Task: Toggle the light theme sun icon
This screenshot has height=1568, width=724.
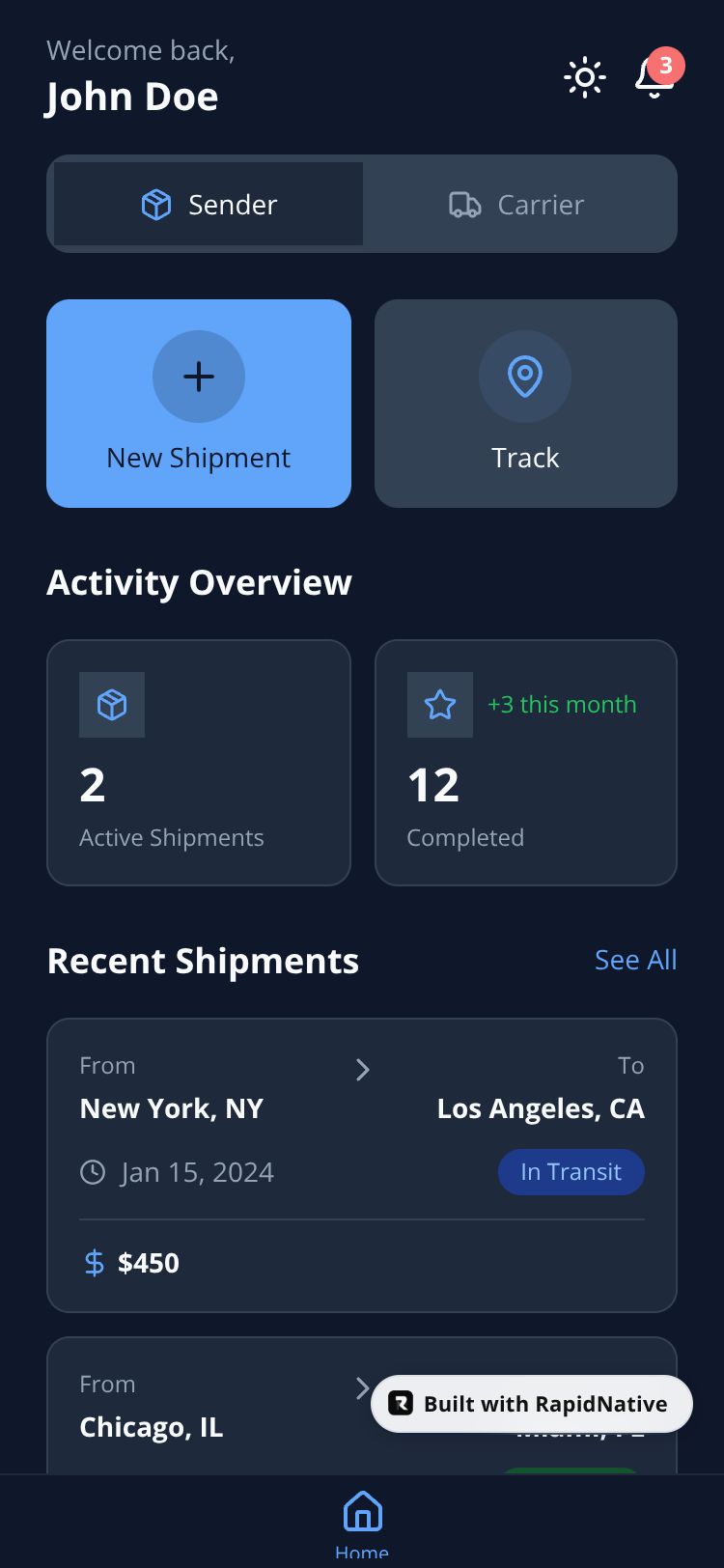Action: [585, 77]
